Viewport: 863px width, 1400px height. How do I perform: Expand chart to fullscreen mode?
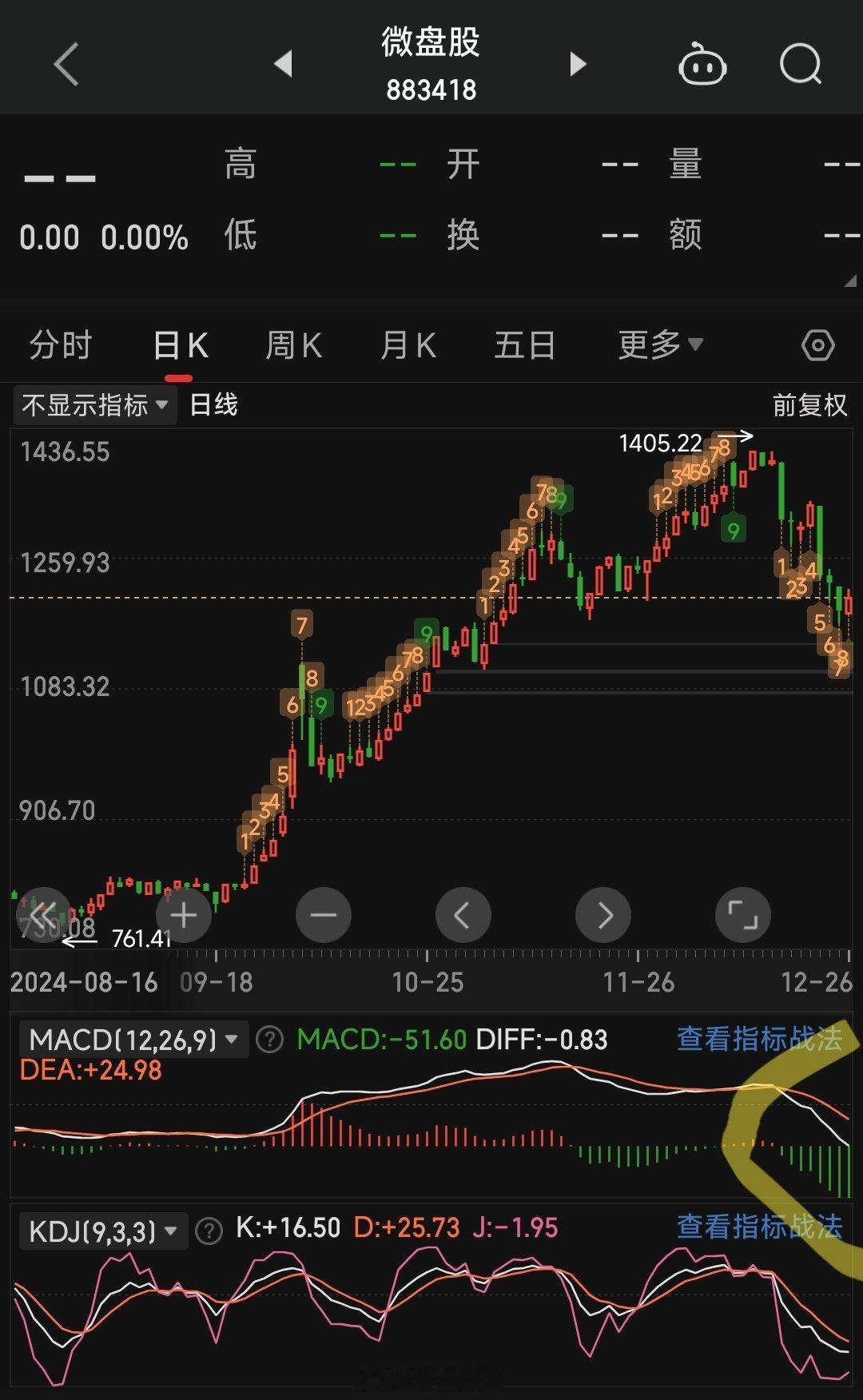coord(742,915)
